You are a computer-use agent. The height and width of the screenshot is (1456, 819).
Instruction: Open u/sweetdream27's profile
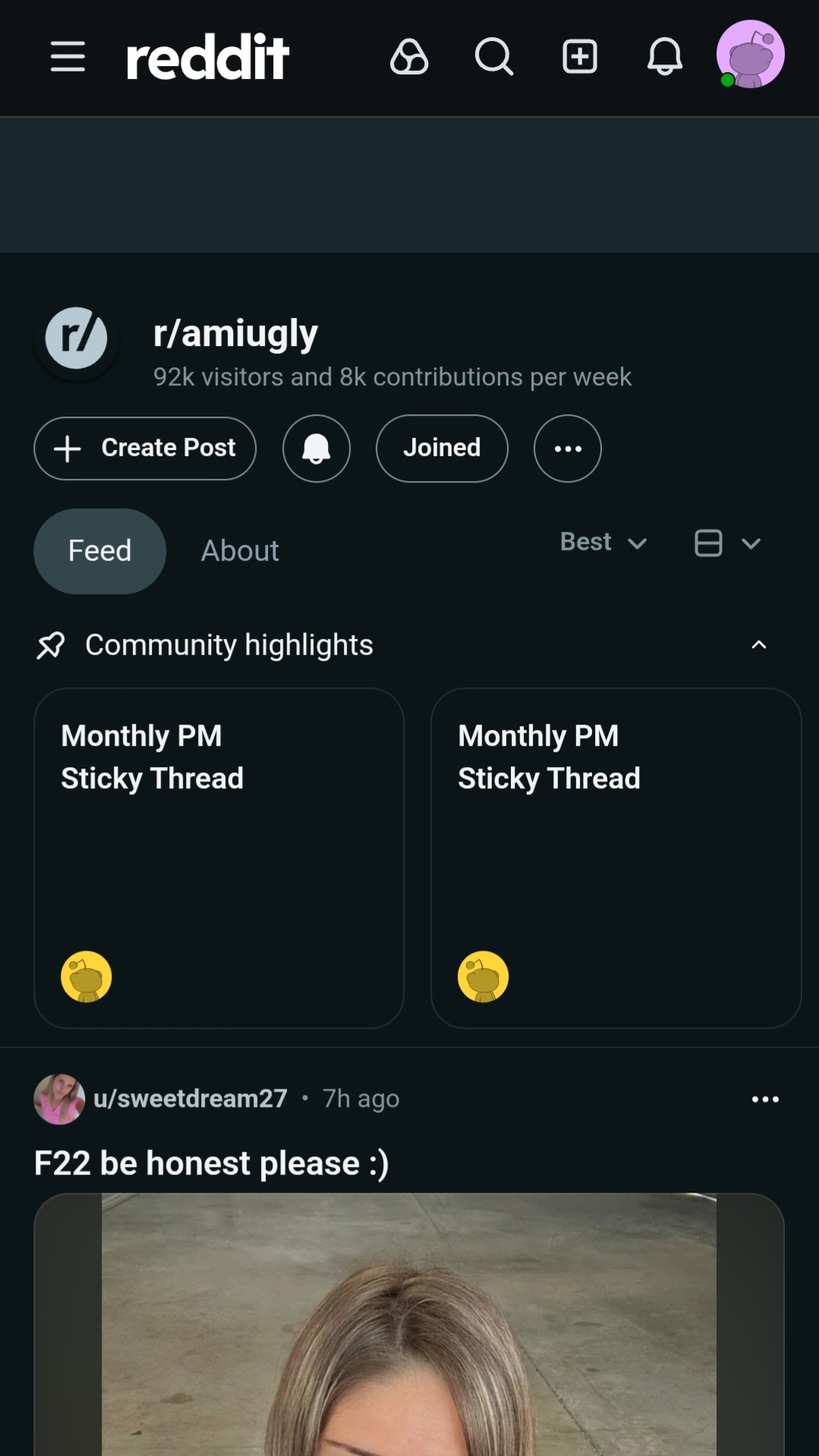(x=190, y=1099)
